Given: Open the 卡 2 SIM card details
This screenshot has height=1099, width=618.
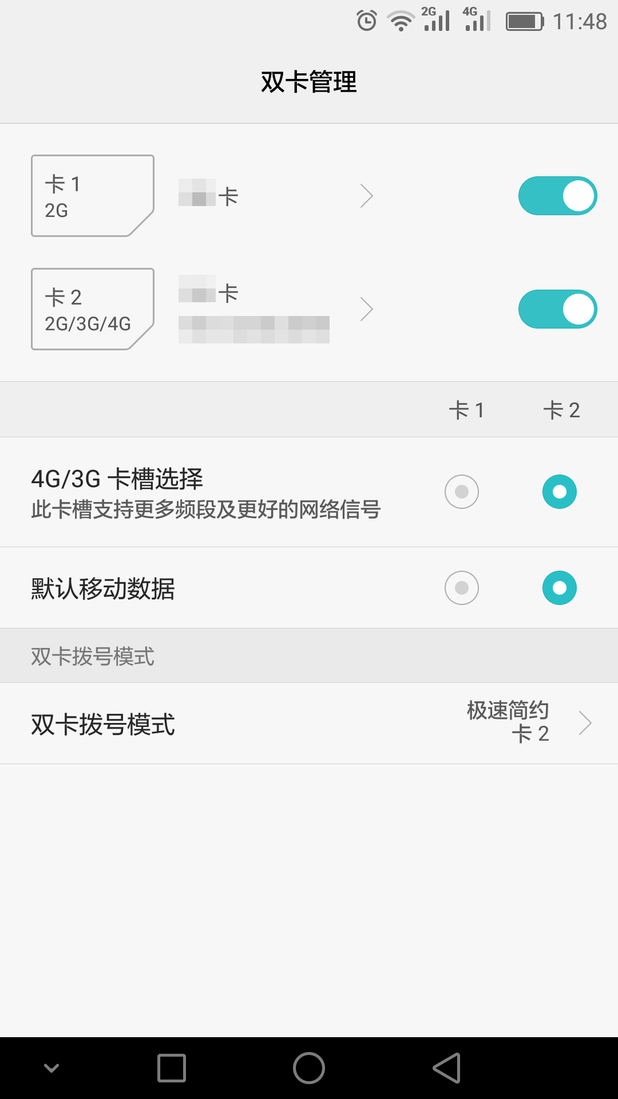Looking at the screenshot, I should (270, 309).
